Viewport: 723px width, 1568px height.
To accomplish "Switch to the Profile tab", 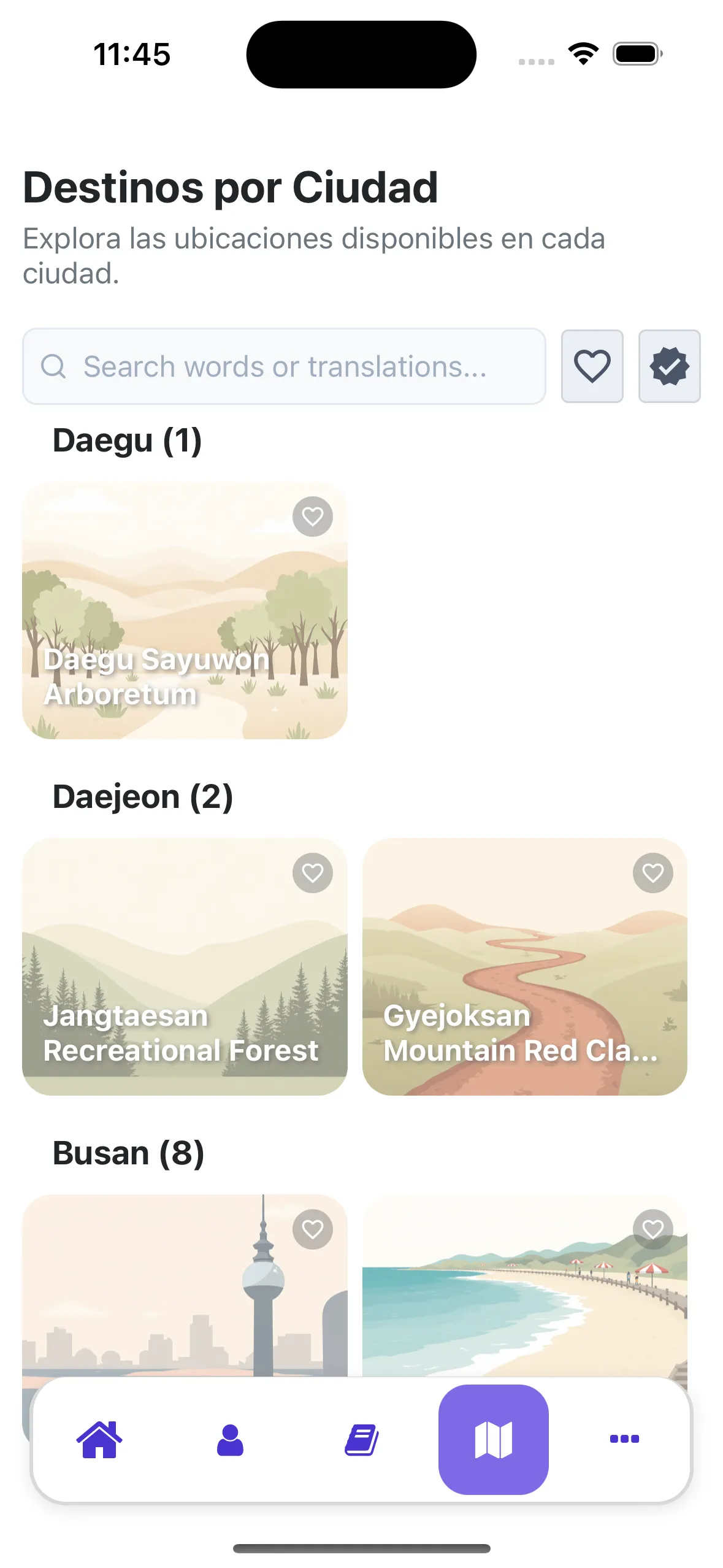I will pyautogui.click(x=231, y=1439).
